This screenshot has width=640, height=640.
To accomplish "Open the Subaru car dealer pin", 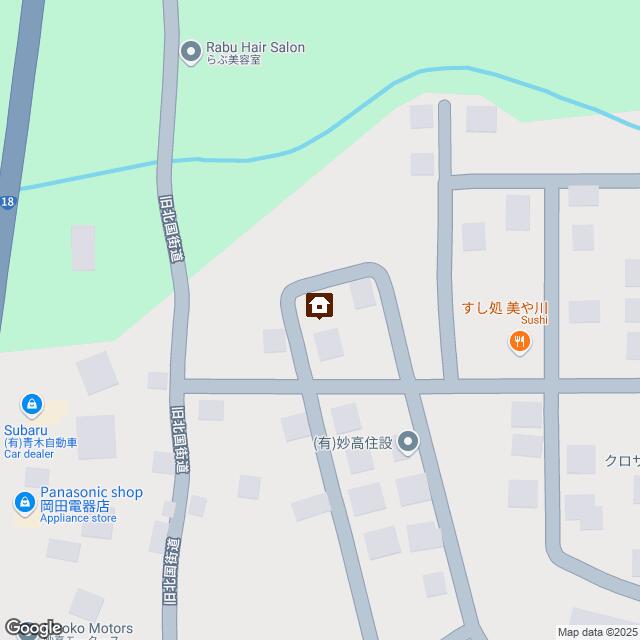I will [x=32, y=405].
